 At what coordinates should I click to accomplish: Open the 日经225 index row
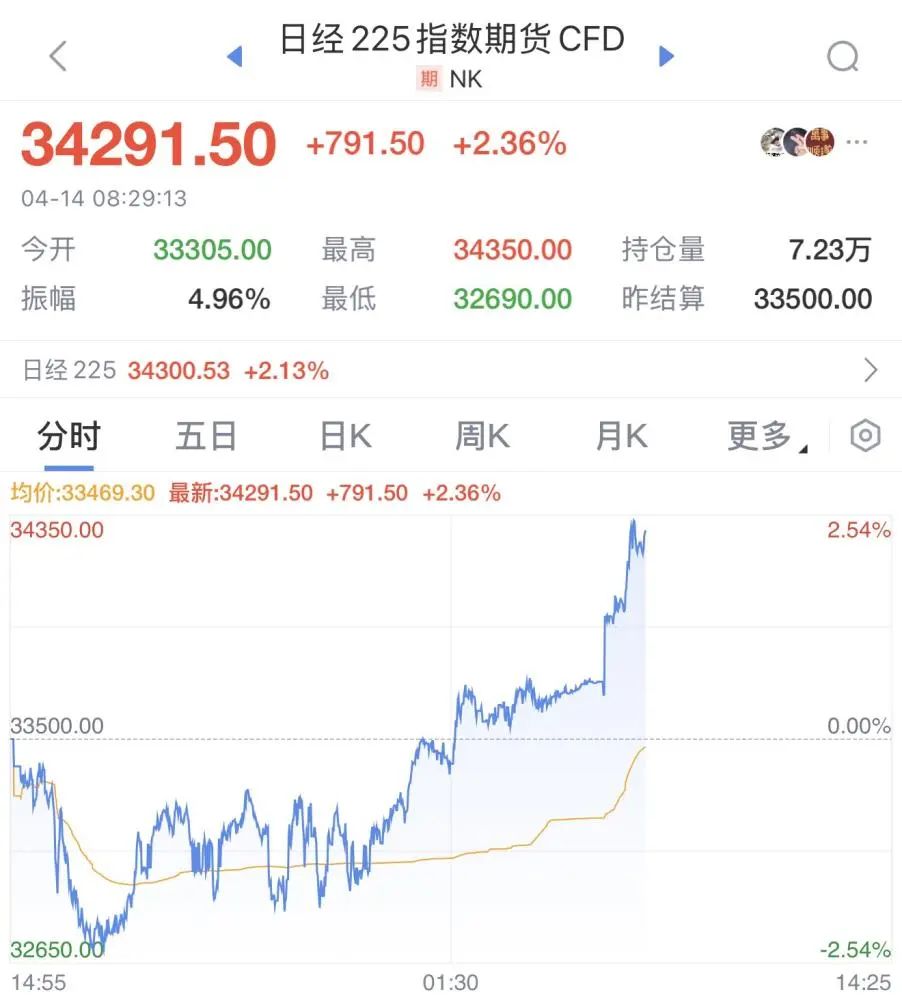[x=450, y=371]
